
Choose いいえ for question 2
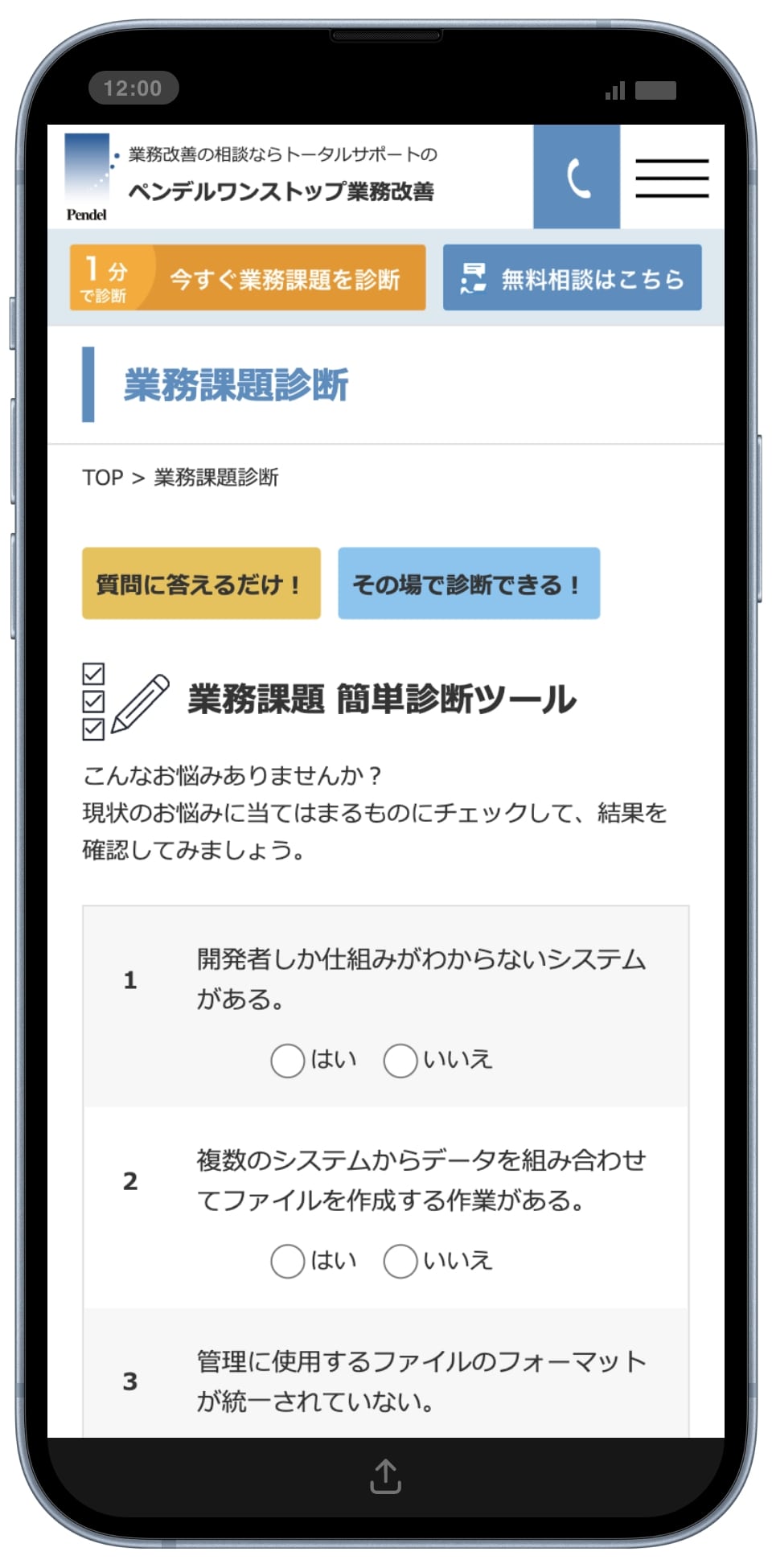pyautogui.click(x=400, y=1261)
